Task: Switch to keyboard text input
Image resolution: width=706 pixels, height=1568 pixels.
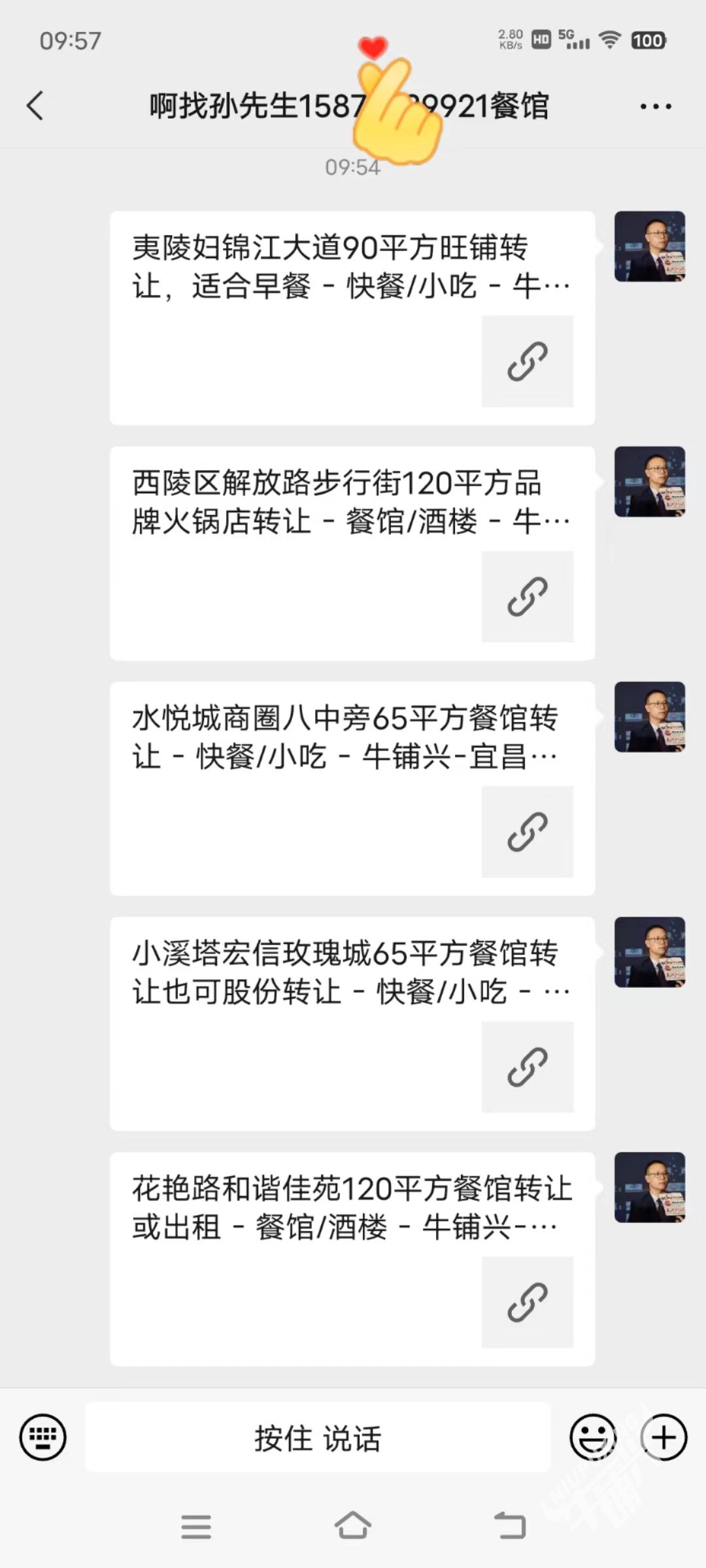Action: (x=43, y=1437)
